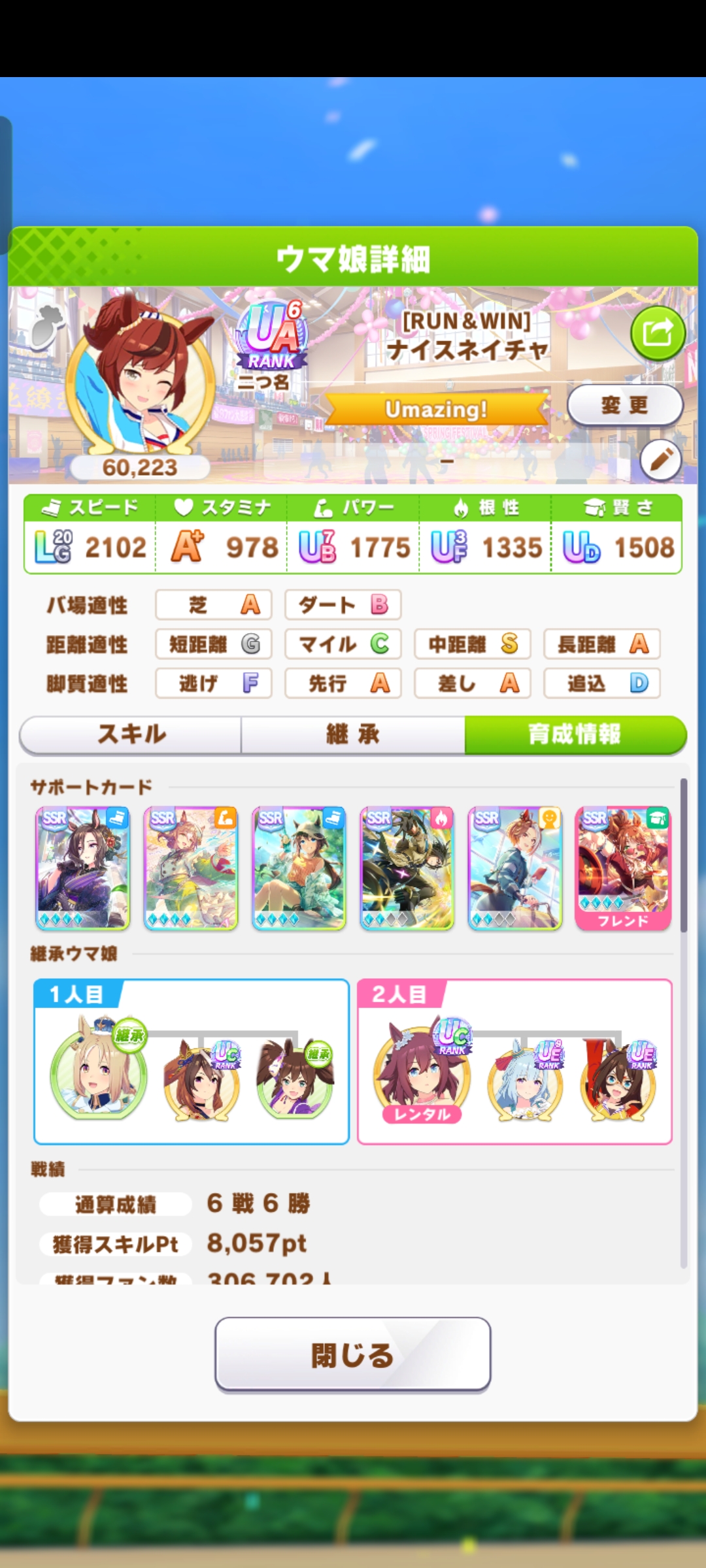Open the second SSR support card
This screenshot has width=706, height=1568.
tap(190, 868)
